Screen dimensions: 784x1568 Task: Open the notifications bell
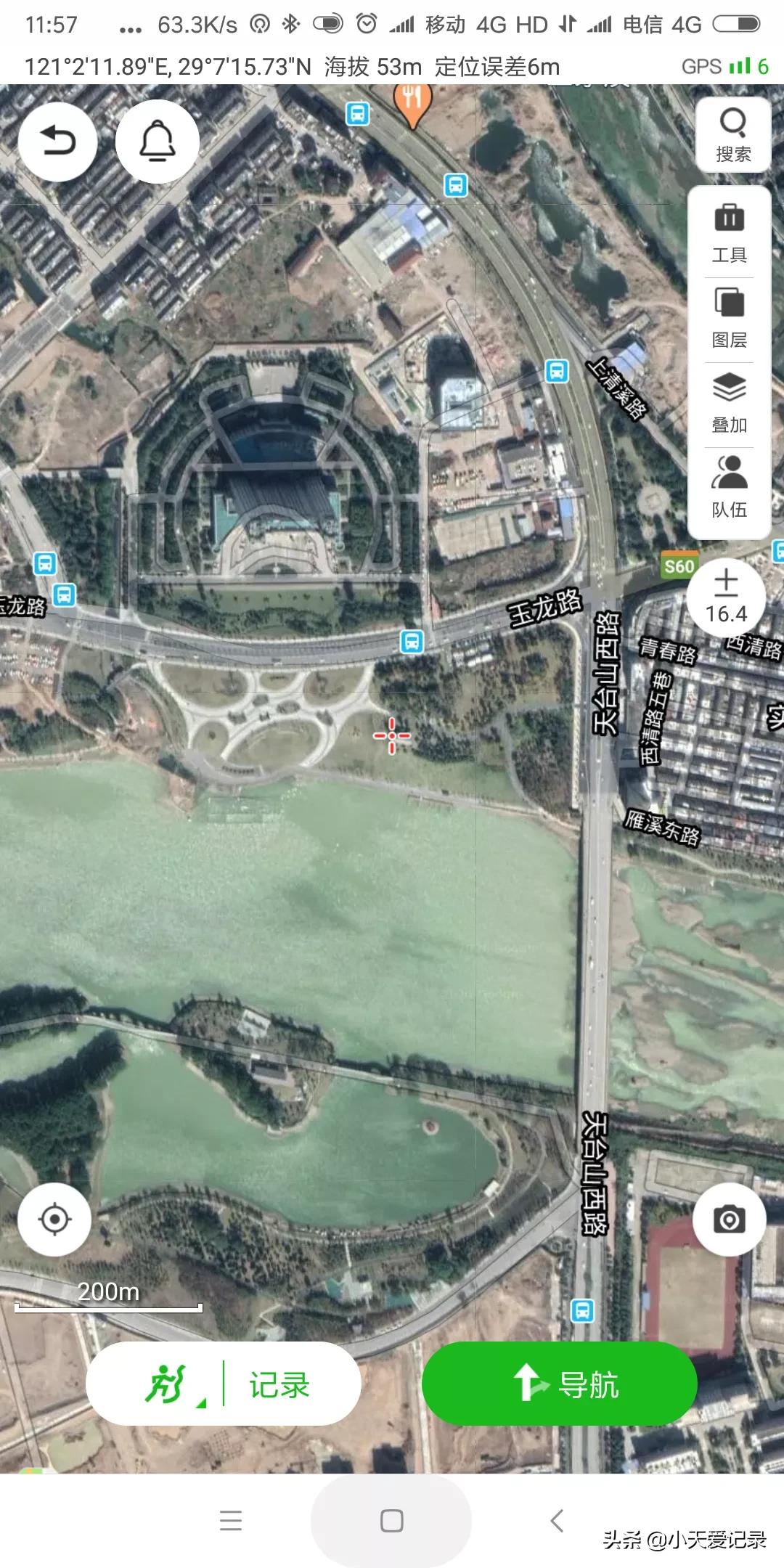click(158, 141)
